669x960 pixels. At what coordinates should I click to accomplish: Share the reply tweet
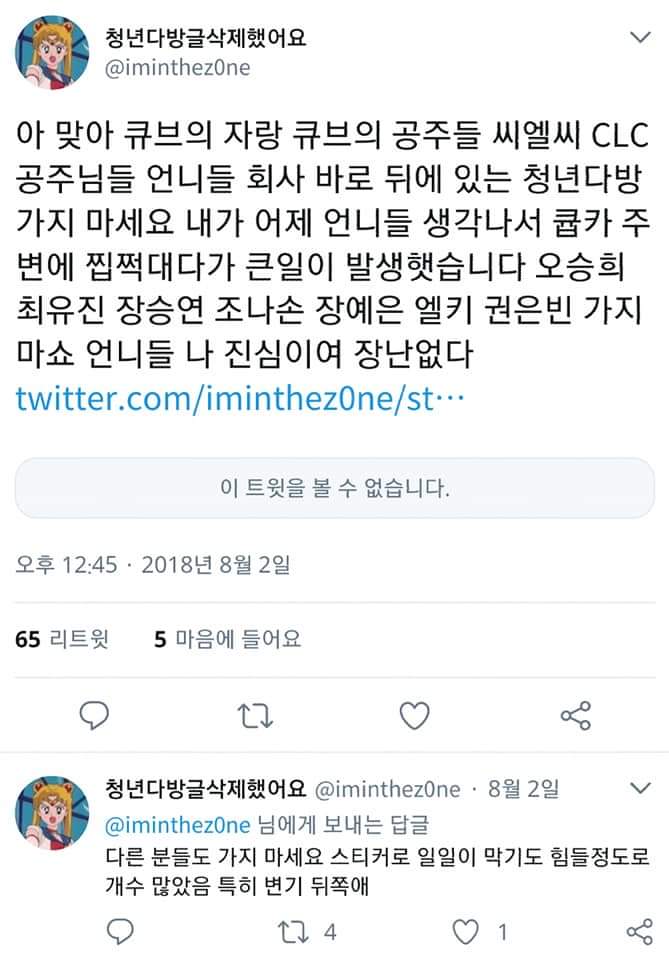click(638, 932)
